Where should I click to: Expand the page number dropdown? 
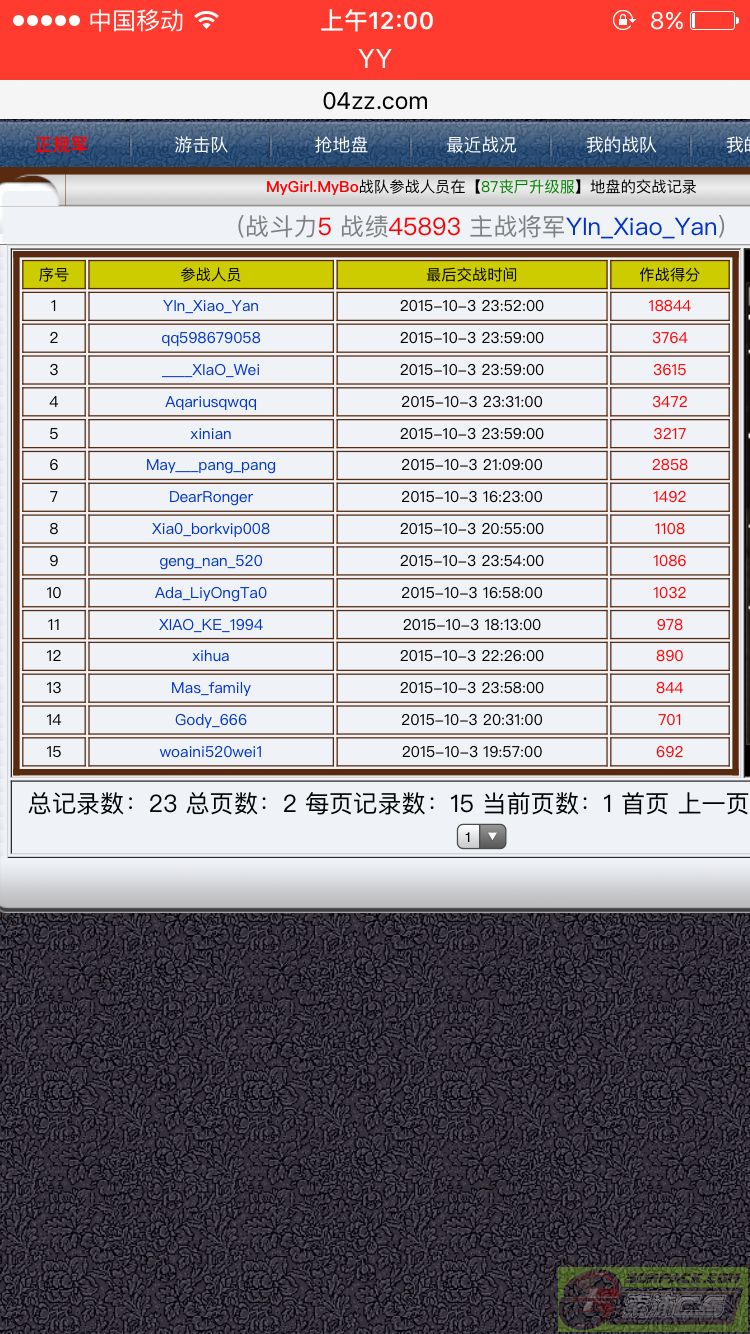click(482, 837)
